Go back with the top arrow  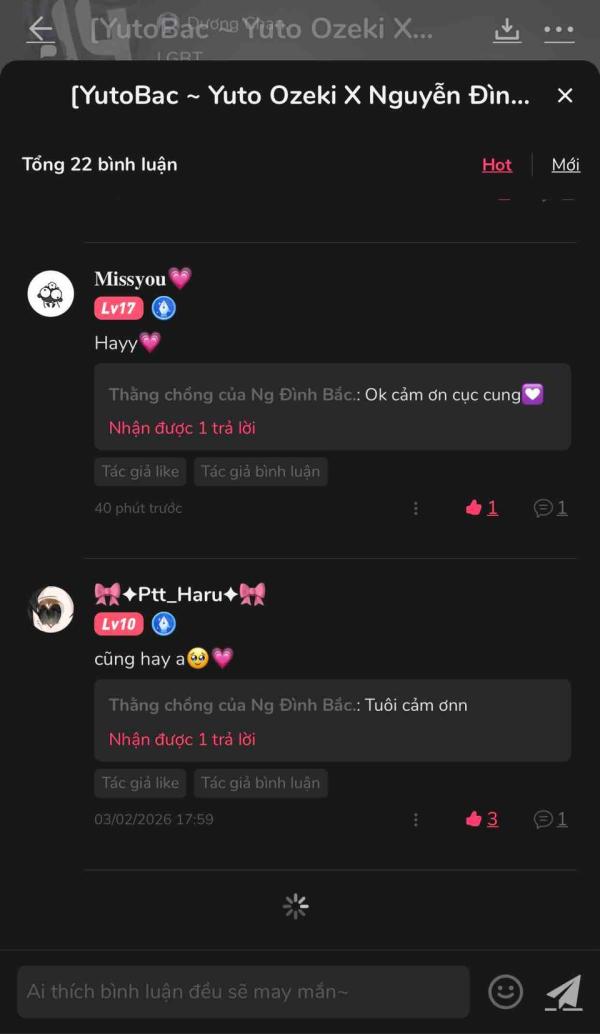tap(40, 30)
